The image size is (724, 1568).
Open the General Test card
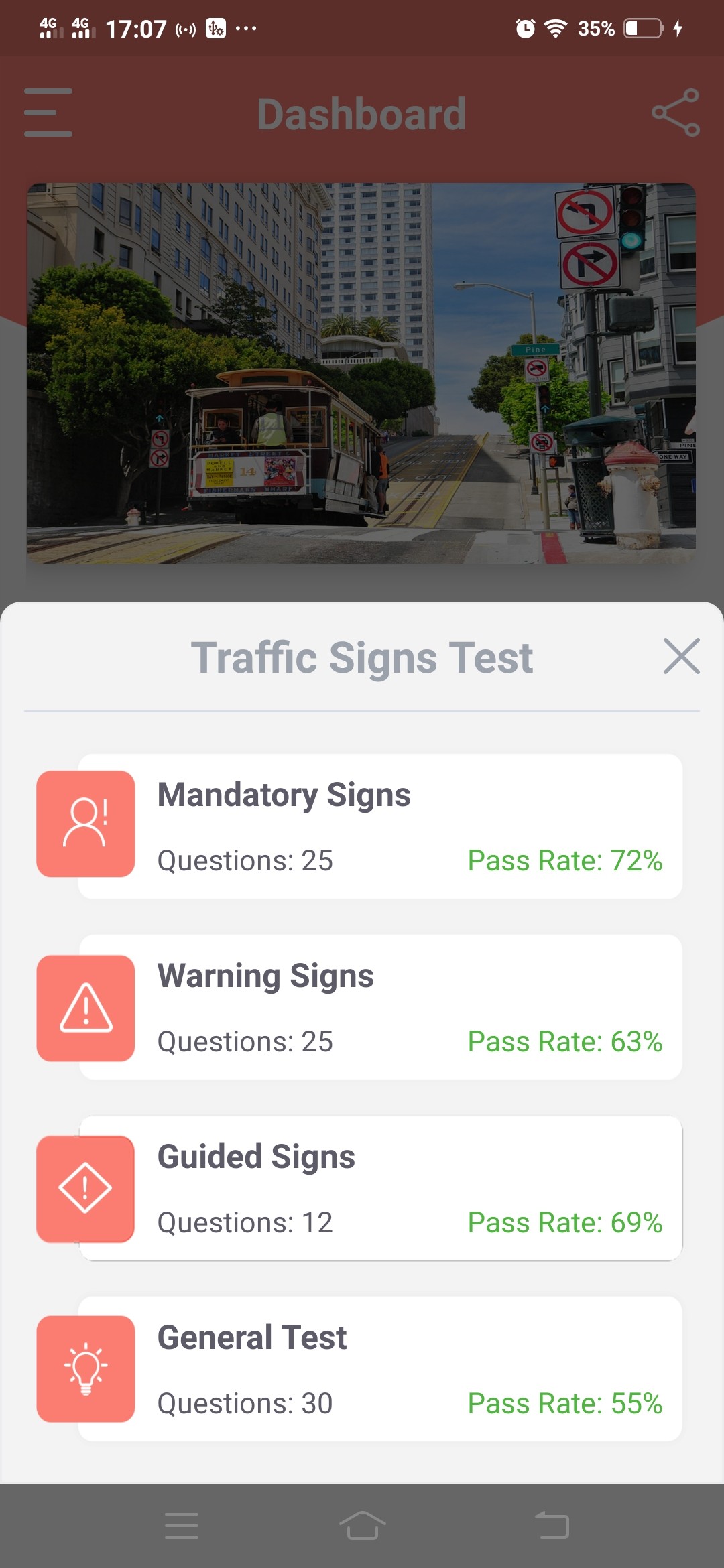click(x=379, y=1368)
